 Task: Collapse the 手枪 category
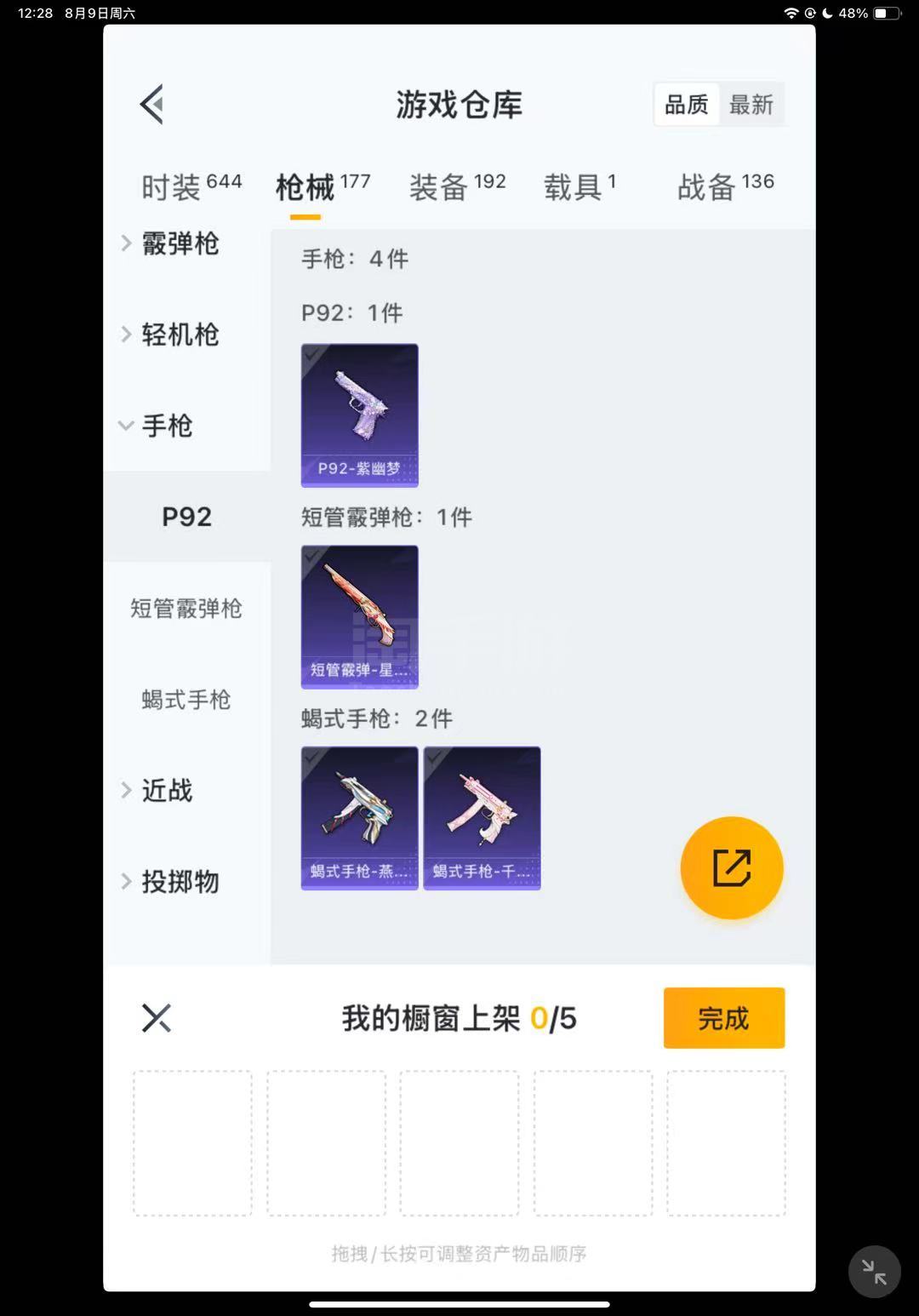click(x=167, y=426)
